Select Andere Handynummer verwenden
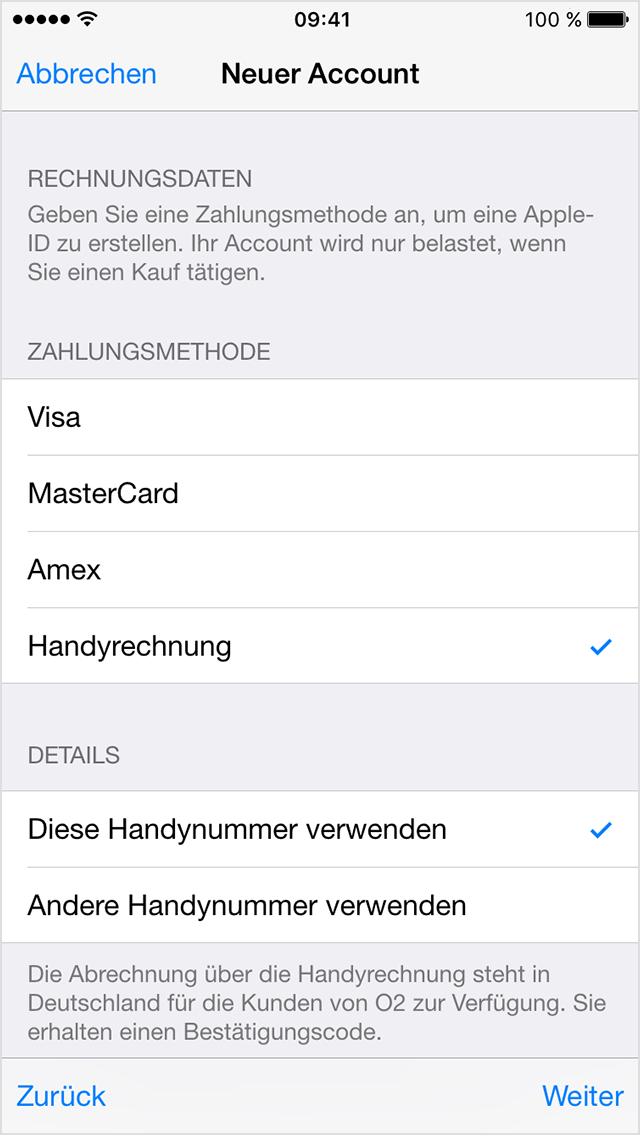Screen dimensions: 640x1136 (320, 905)
